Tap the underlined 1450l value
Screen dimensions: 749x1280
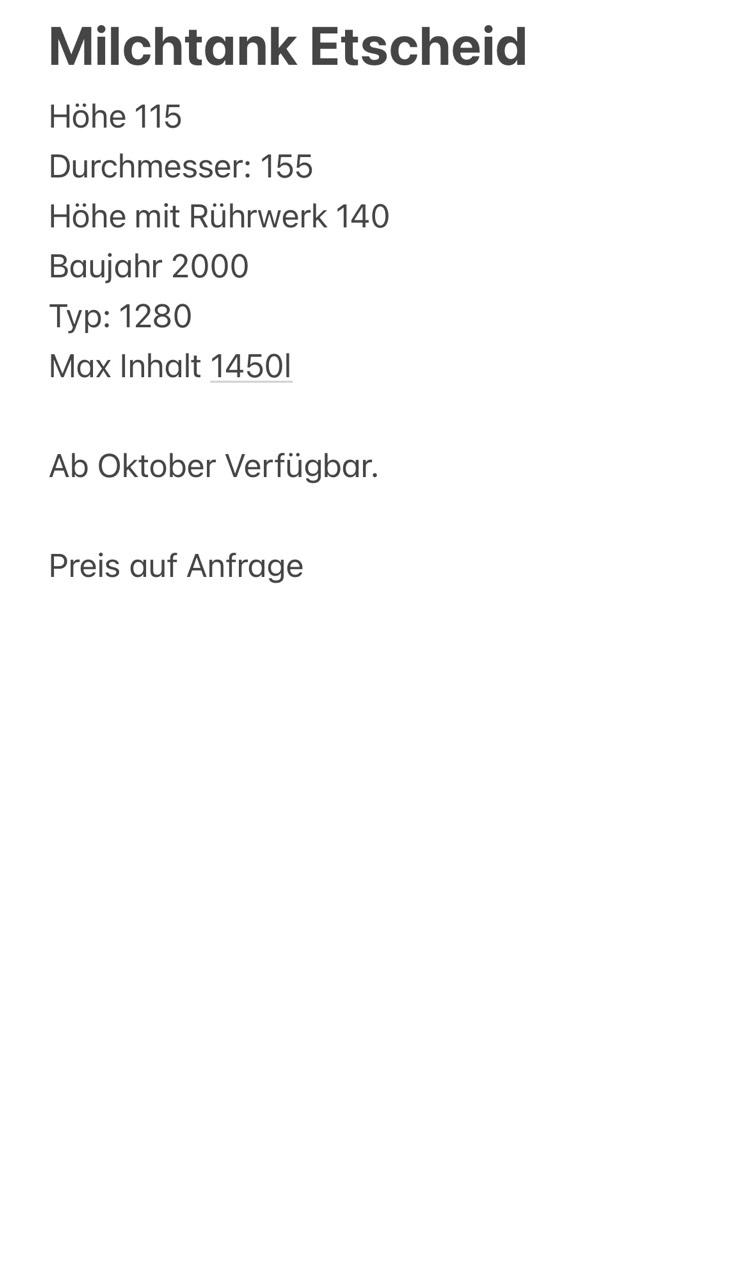[251, 367]
